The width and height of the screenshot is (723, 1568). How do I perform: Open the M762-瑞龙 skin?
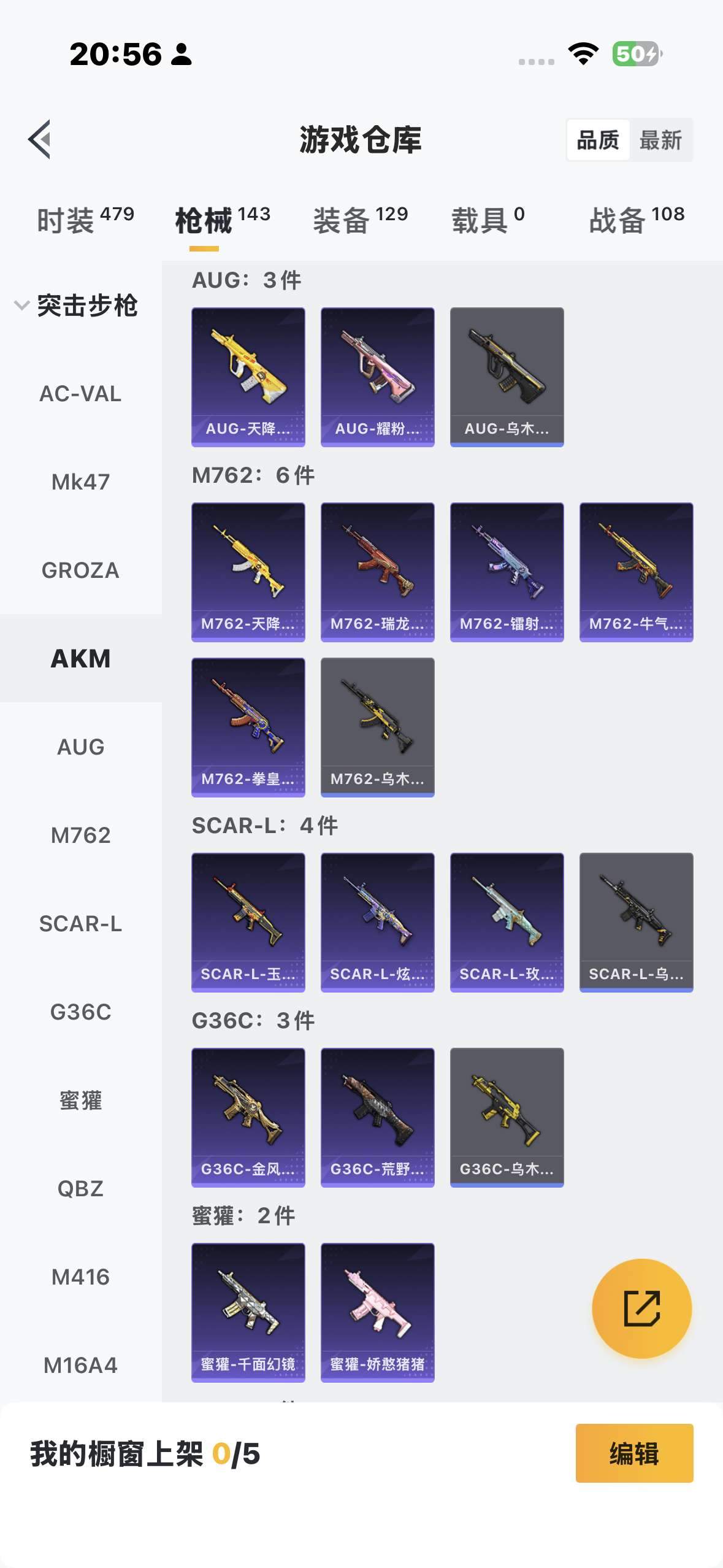[x=378, y=572]
